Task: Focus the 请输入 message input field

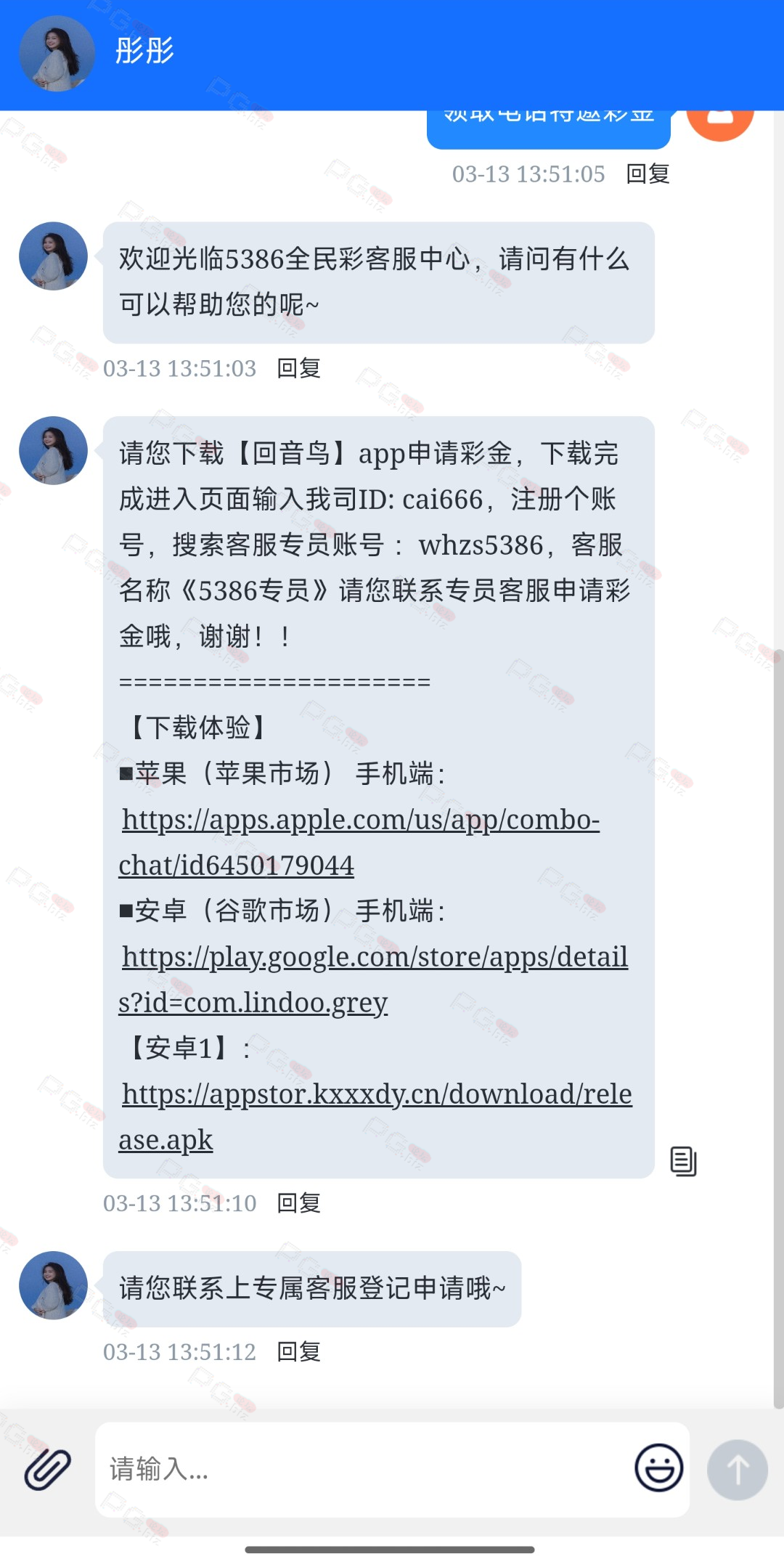Action: [363, 1469]
